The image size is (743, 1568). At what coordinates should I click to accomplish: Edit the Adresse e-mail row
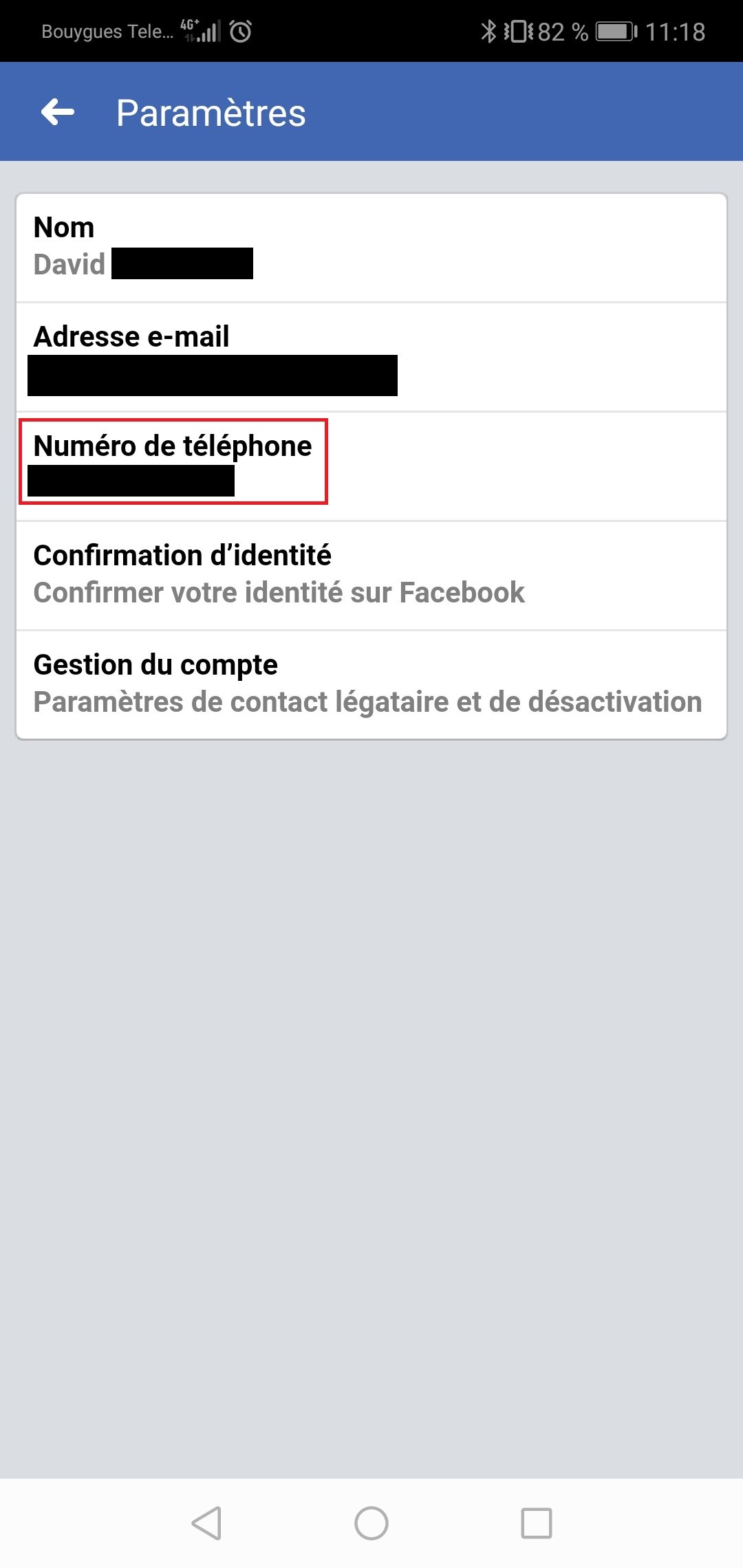tap(371, 357)
